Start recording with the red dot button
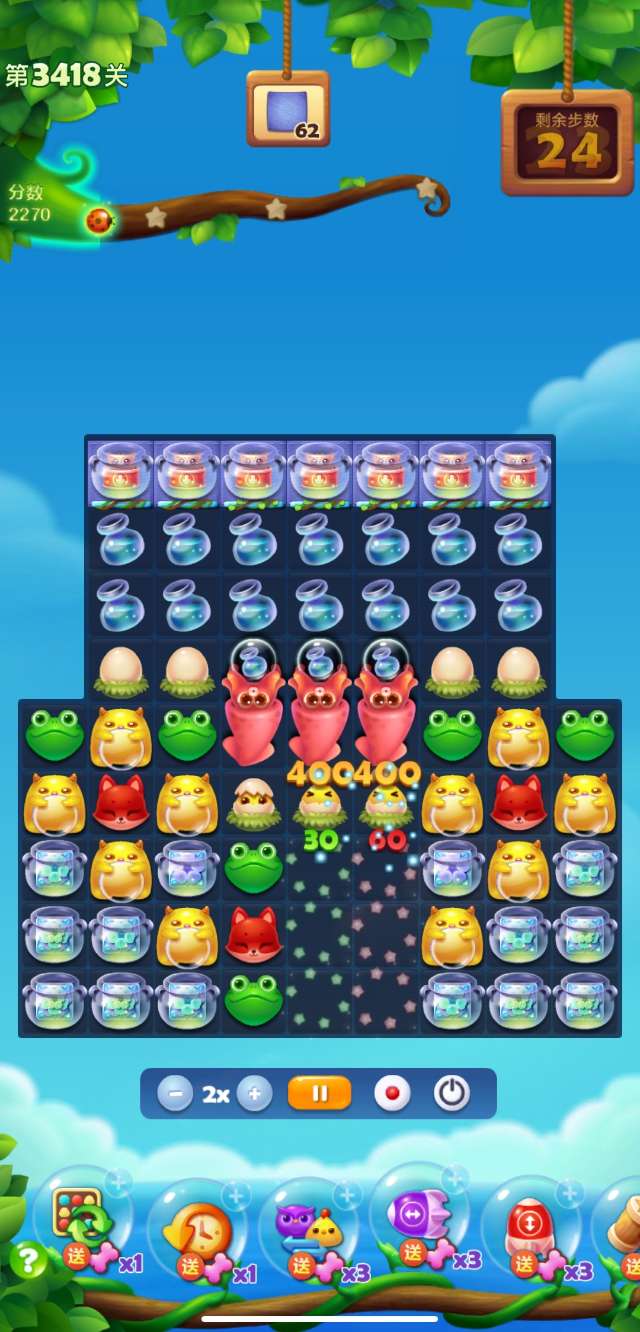The image size is (640, 1332). (x=392, y=1094)
